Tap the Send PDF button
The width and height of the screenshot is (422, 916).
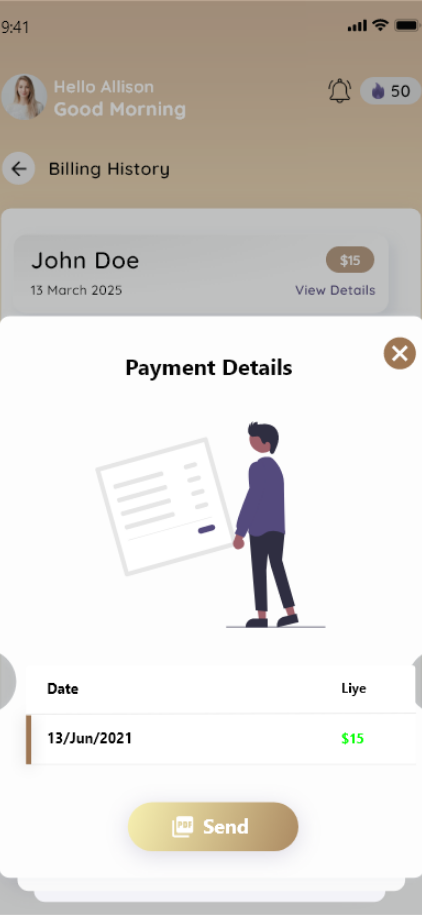213,826
